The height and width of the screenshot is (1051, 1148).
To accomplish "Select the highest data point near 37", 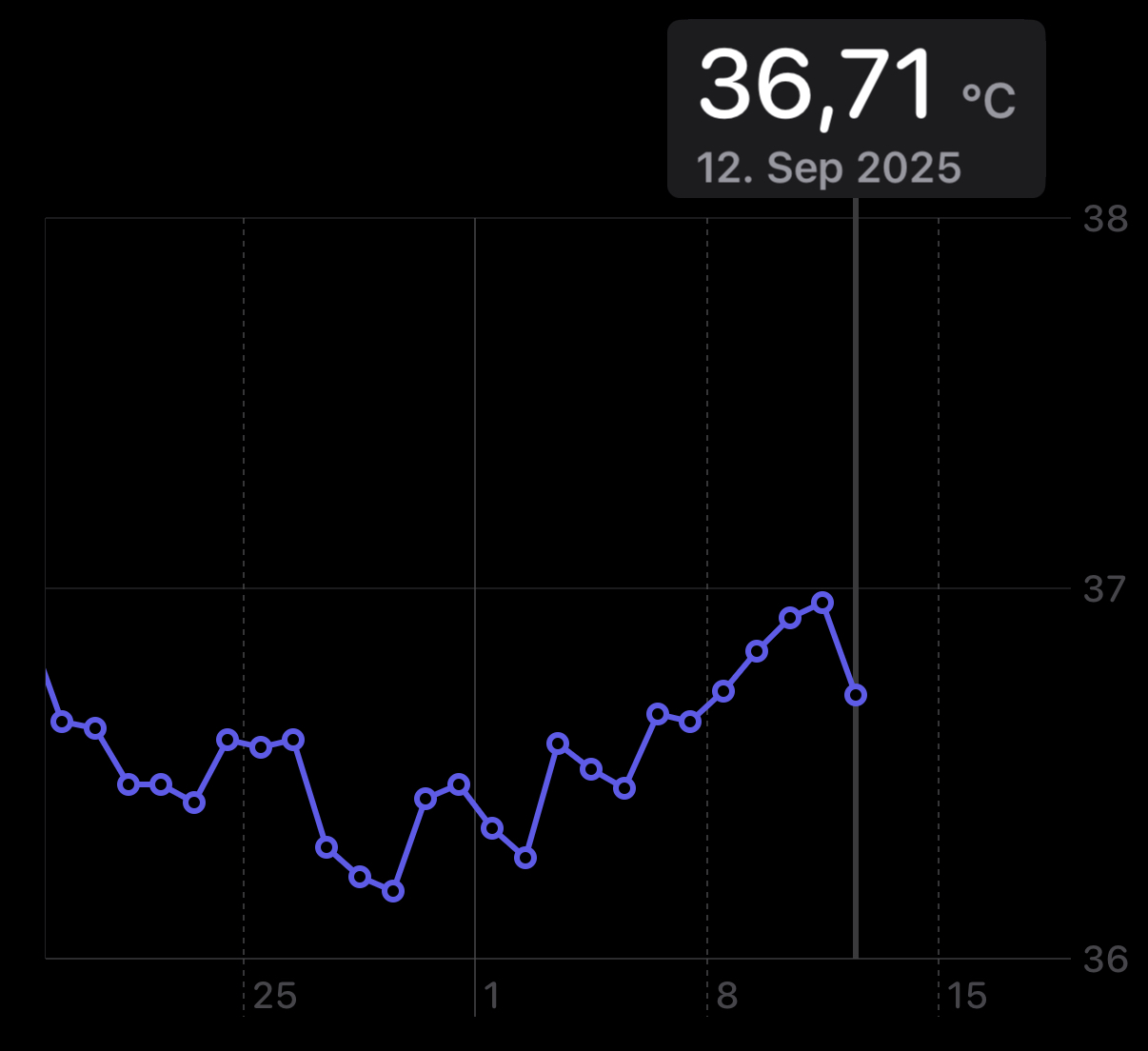I will (823, 603).
